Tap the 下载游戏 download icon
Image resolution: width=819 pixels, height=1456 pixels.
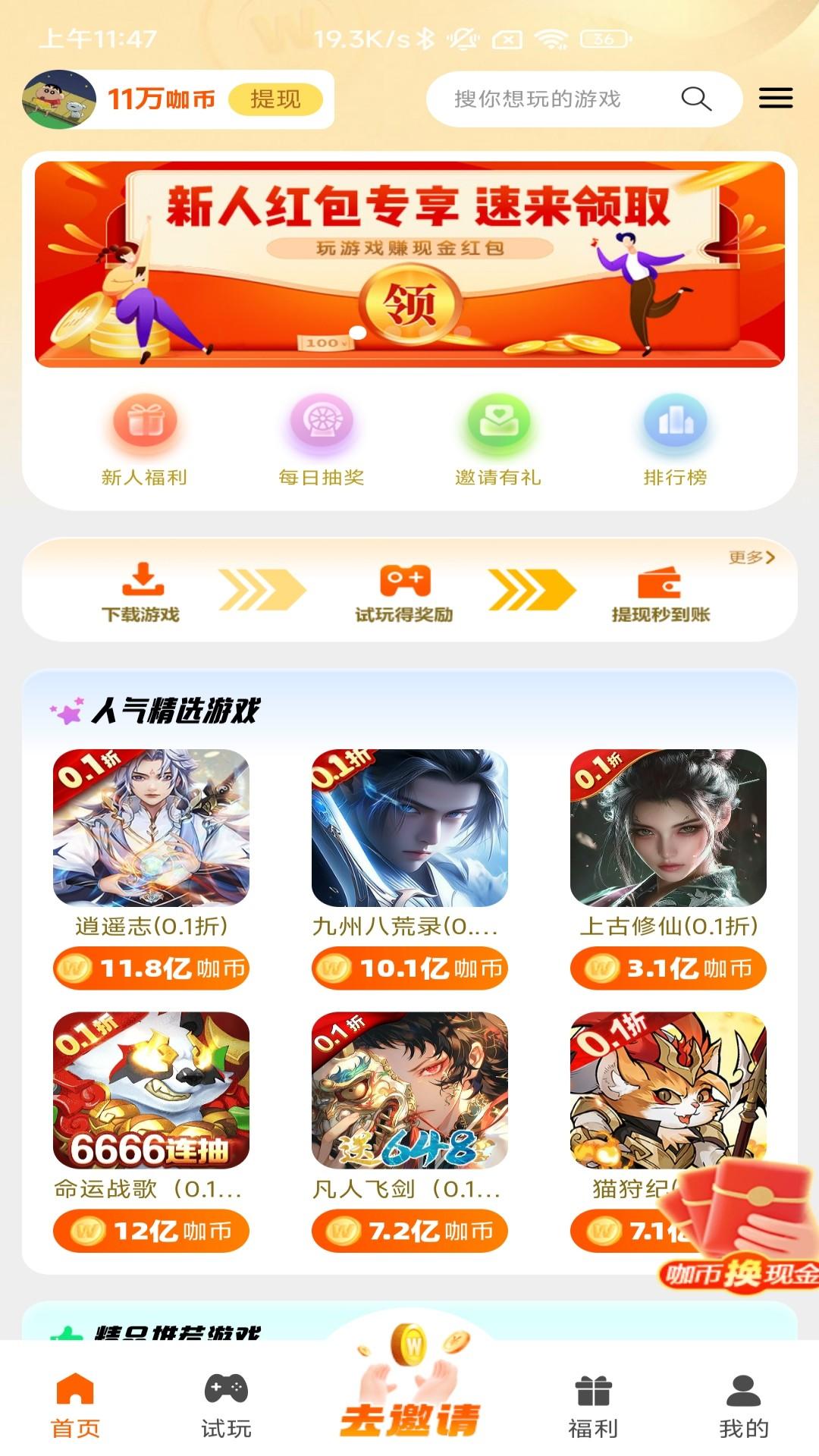coord(145,583)
